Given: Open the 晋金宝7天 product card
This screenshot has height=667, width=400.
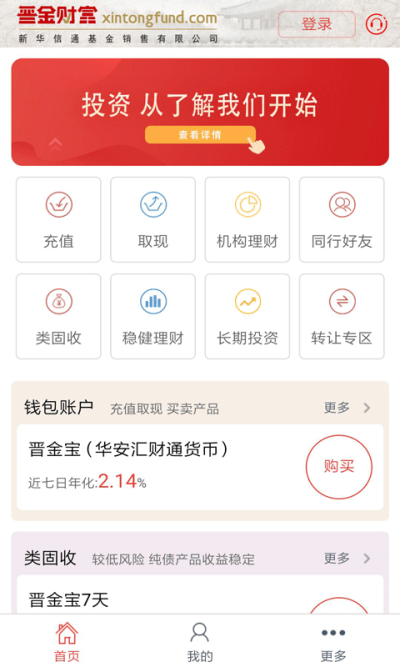Looking at the screenshot, I should click(x=200, y=594).
